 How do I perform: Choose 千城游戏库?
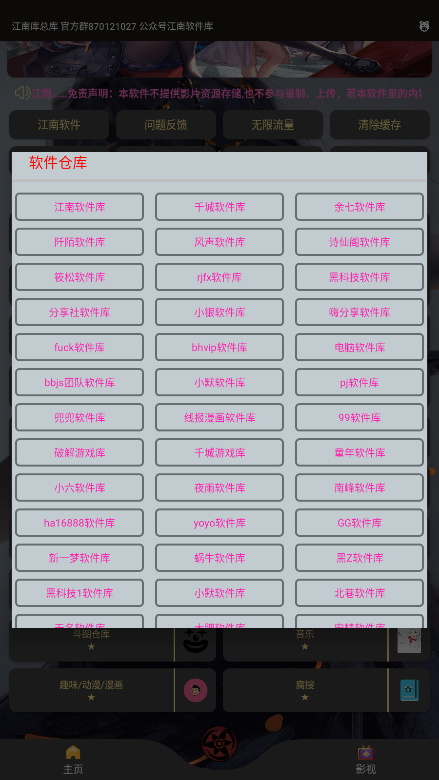tap(219, 453)
